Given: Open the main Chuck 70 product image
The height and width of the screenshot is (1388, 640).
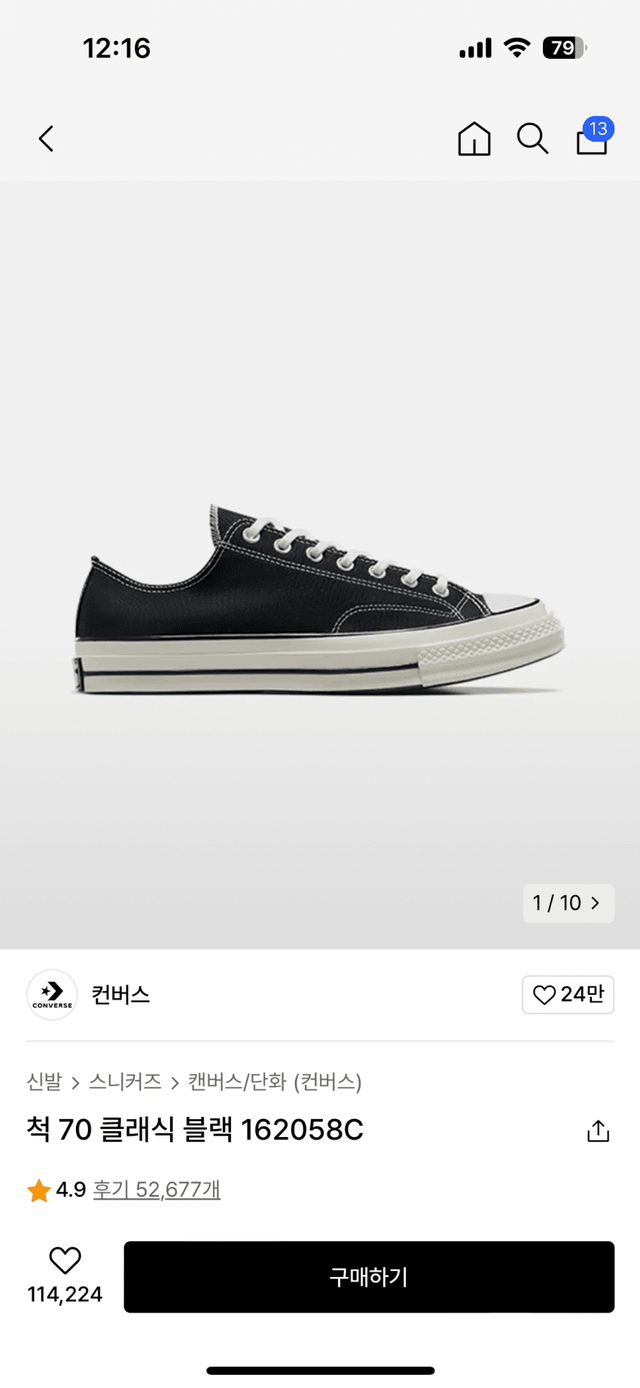Looking at the screenshot, I should pos(320,565).
